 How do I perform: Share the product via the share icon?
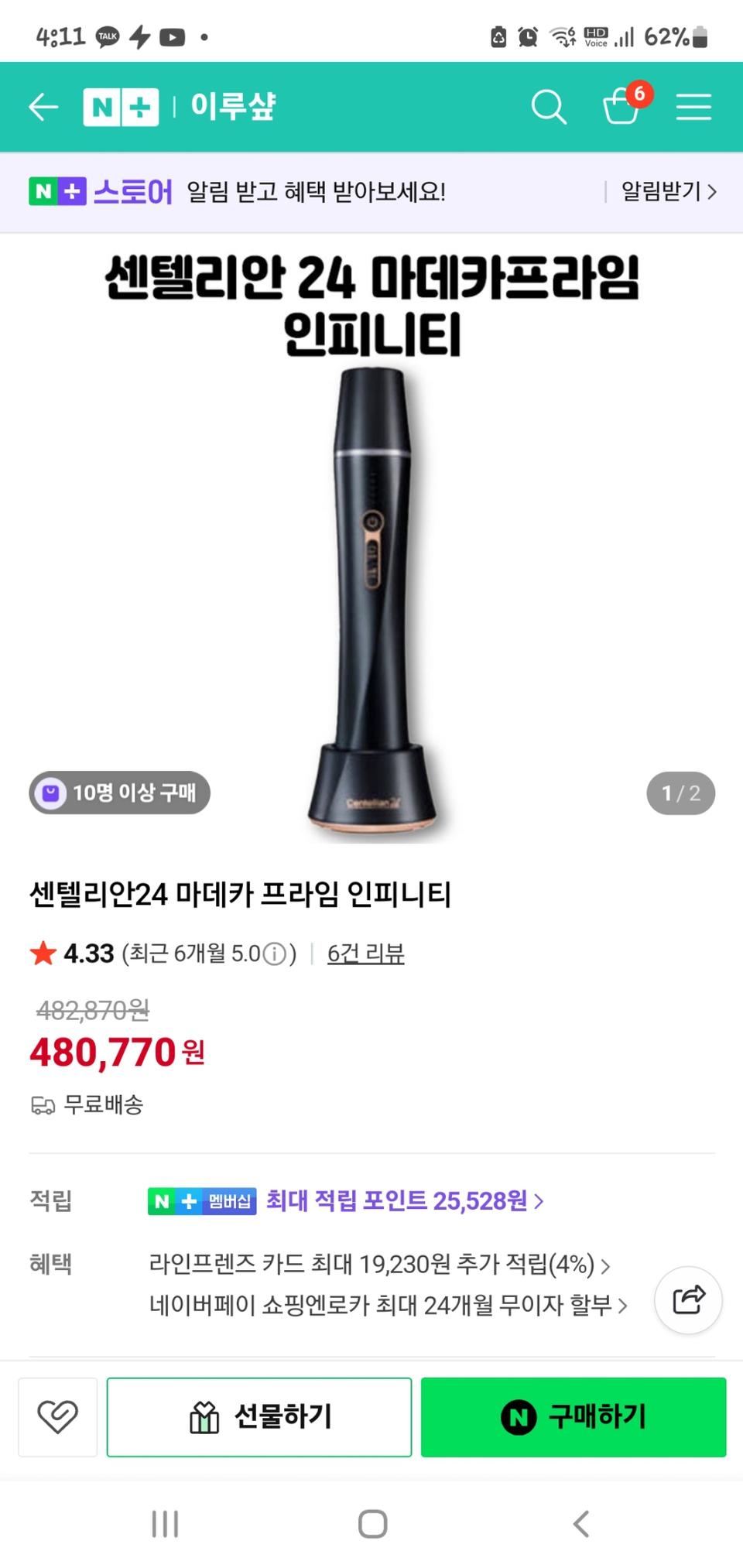coord(687,1301)
